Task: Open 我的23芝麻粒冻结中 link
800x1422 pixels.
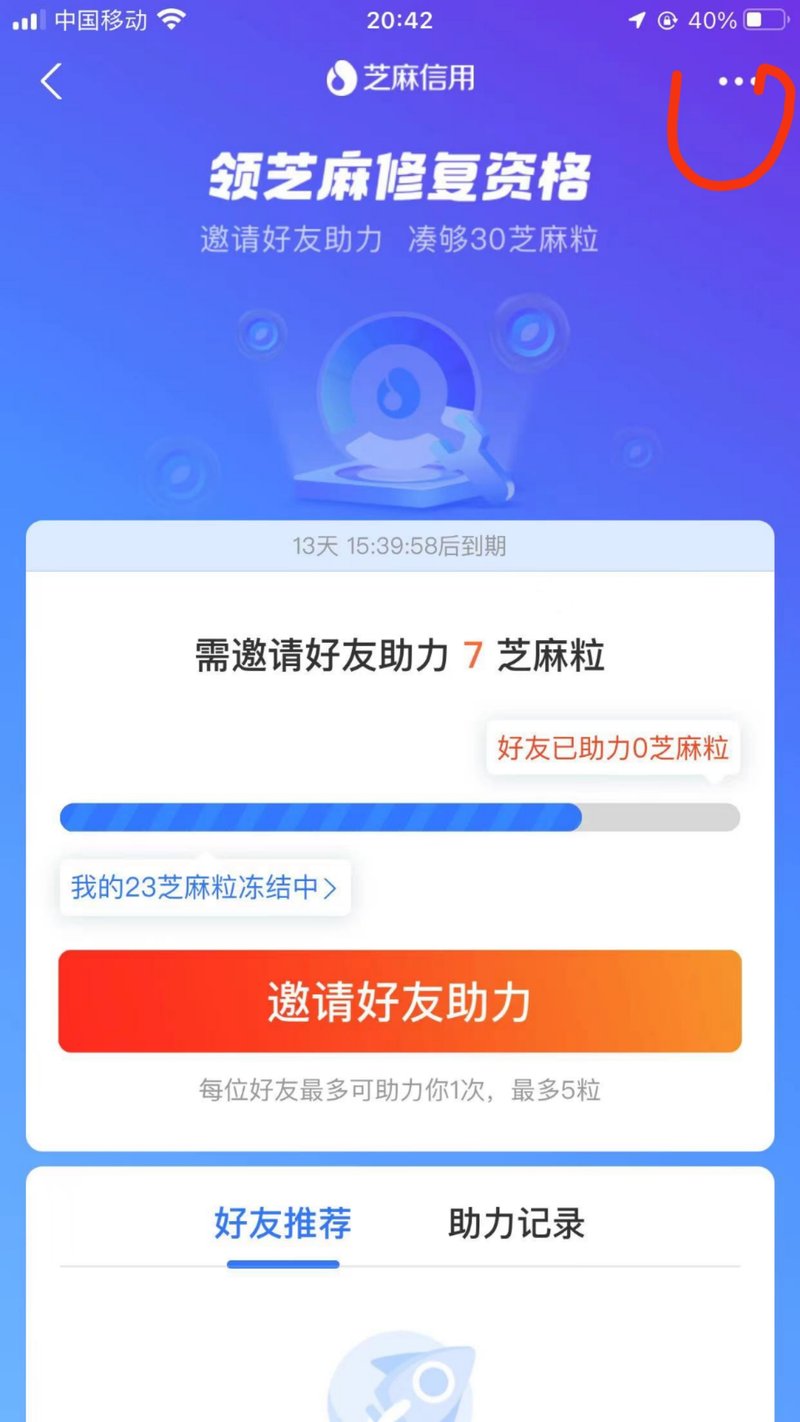Action: [204, 887]
